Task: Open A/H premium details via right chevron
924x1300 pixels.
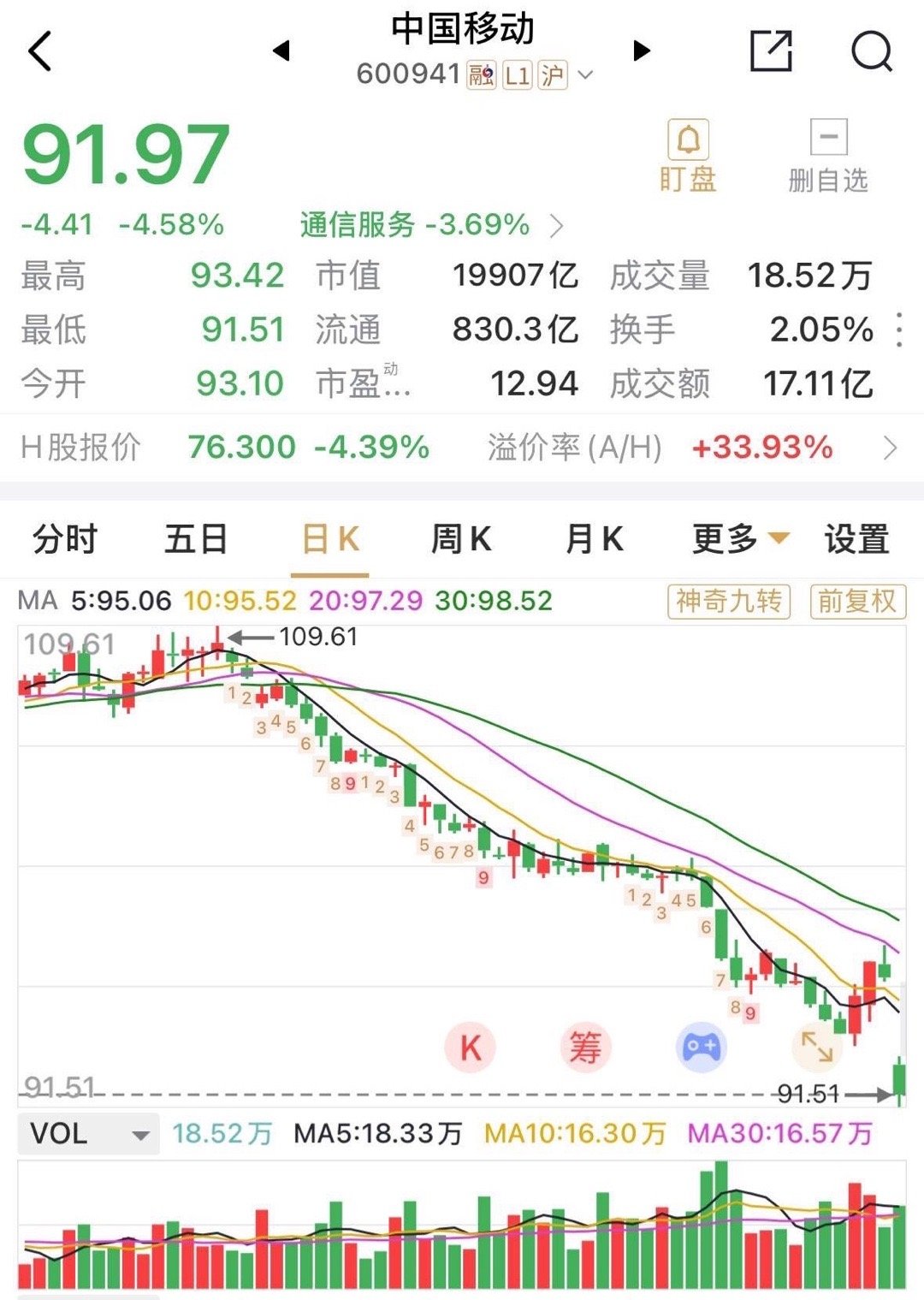Action: pos(890,446)
